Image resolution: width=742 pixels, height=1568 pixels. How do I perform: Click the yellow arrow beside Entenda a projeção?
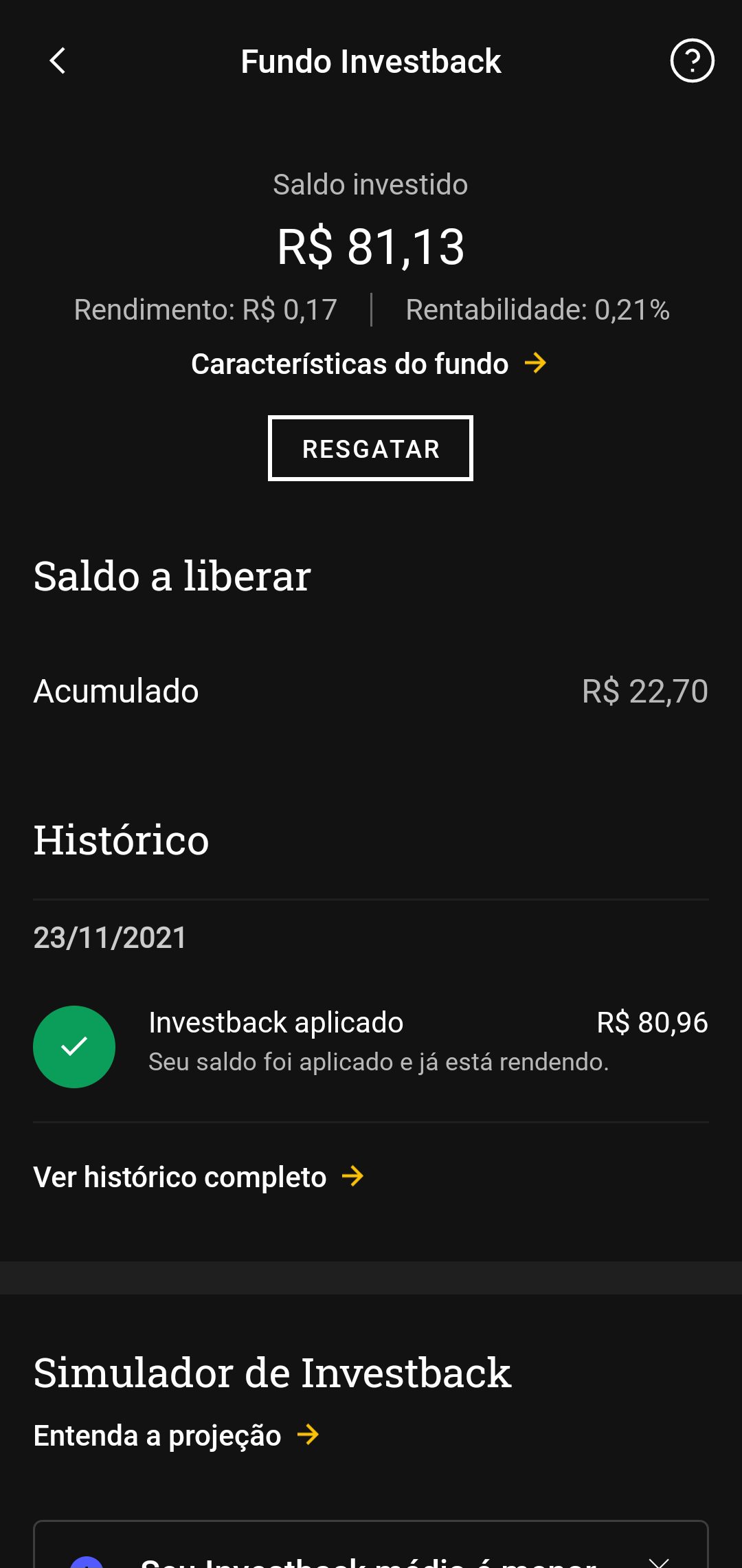point(308,1435)
